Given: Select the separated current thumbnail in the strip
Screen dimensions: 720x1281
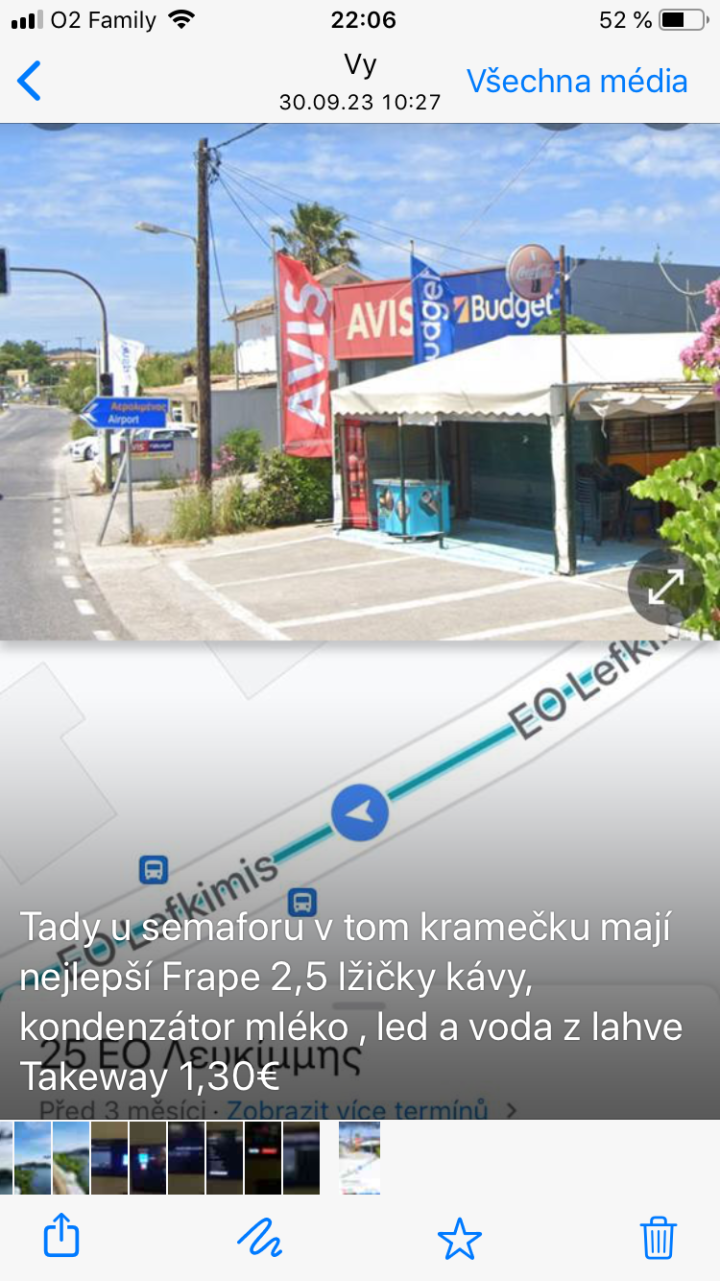Looking at the screenshot, I should pos(359,1158).
